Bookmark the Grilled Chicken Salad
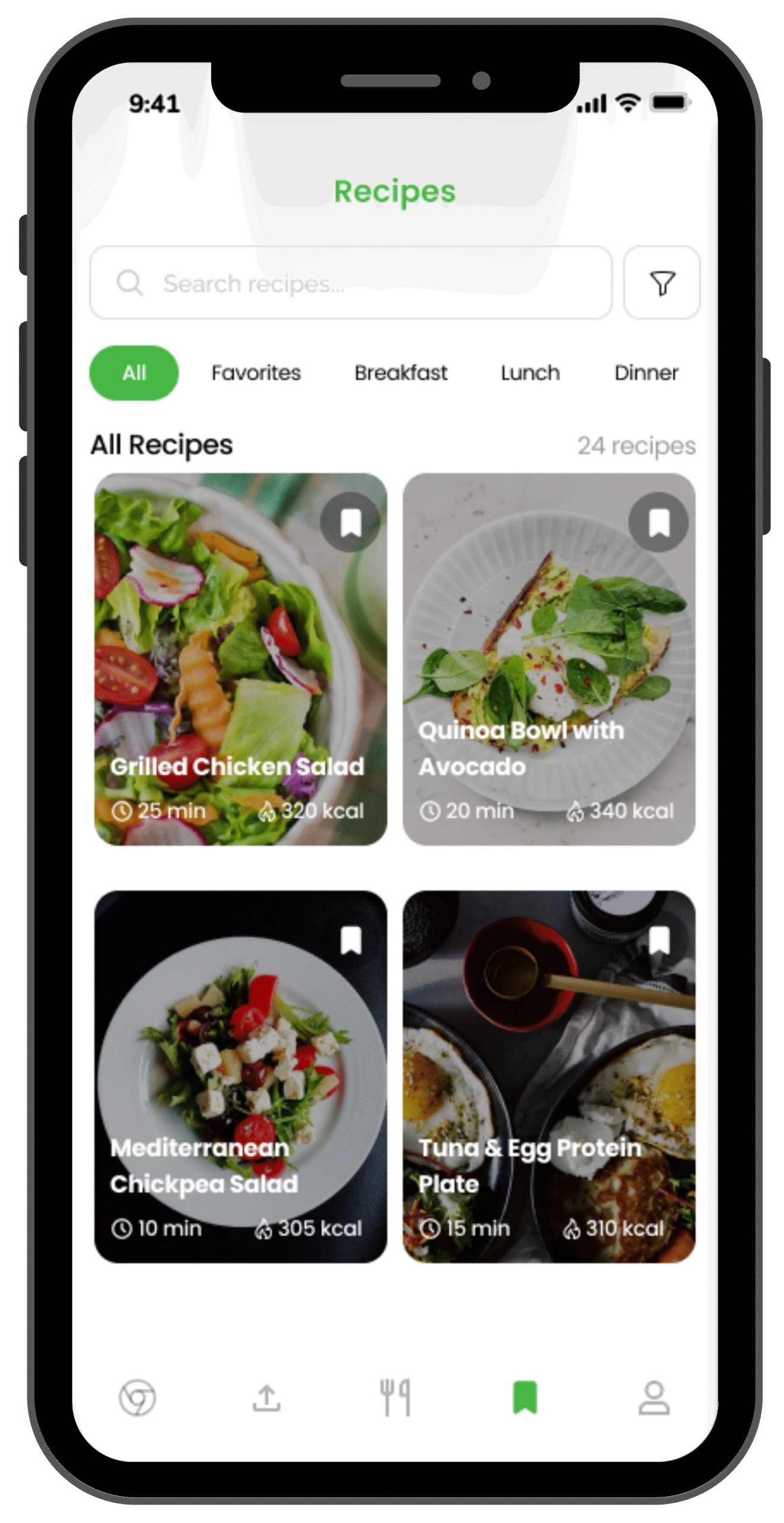 tap(350, 522)
